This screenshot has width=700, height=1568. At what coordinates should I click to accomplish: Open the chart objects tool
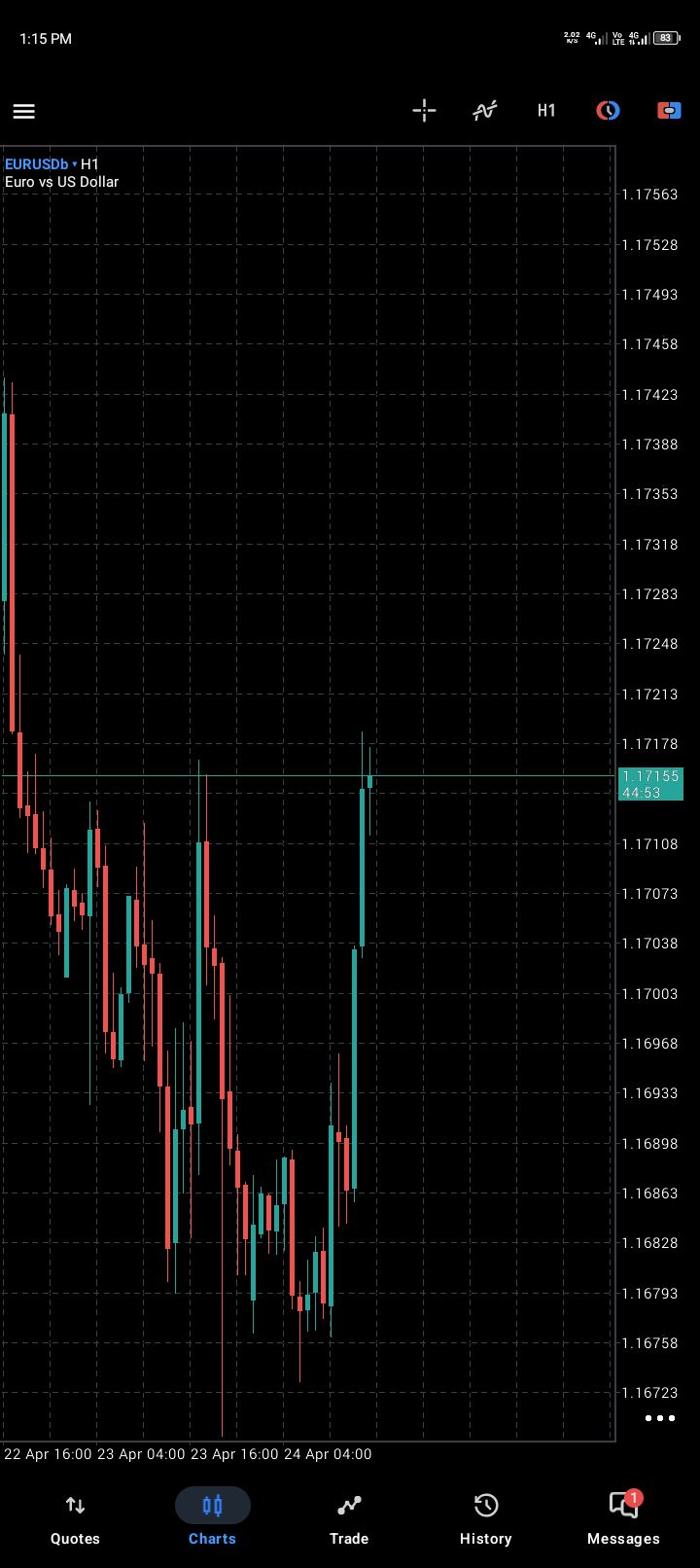[x=608, y=111]
